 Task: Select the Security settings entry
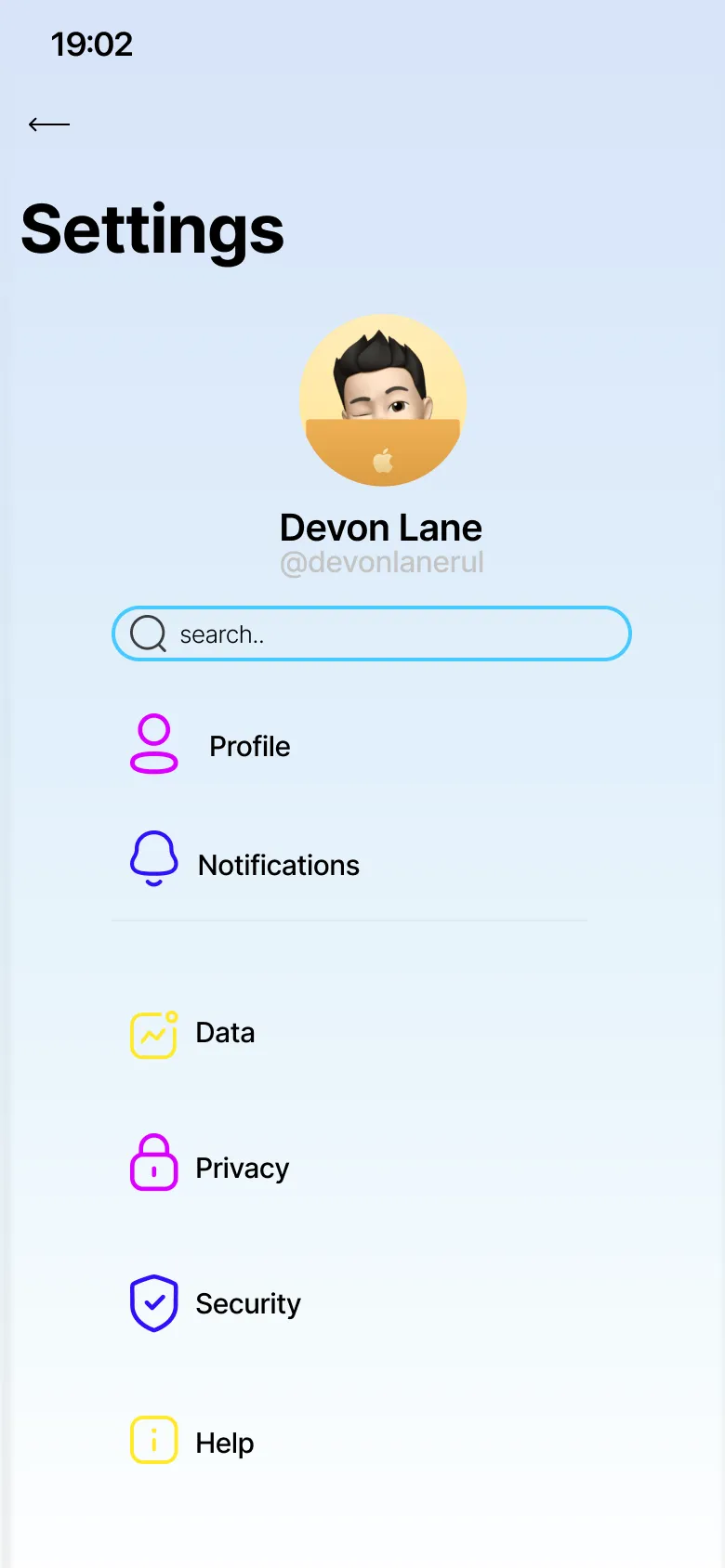pos(247,1303)
